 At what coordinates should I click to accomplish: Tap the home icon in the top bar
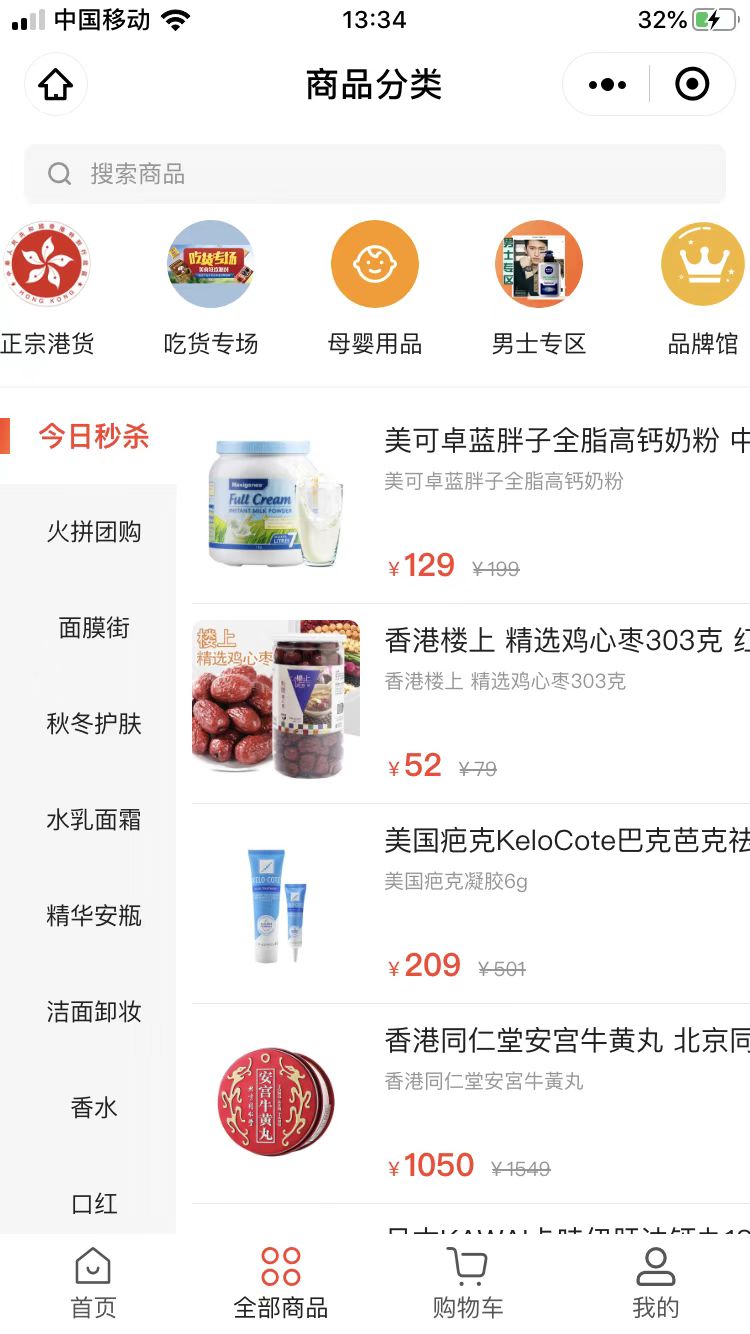[x=56, y=85]
